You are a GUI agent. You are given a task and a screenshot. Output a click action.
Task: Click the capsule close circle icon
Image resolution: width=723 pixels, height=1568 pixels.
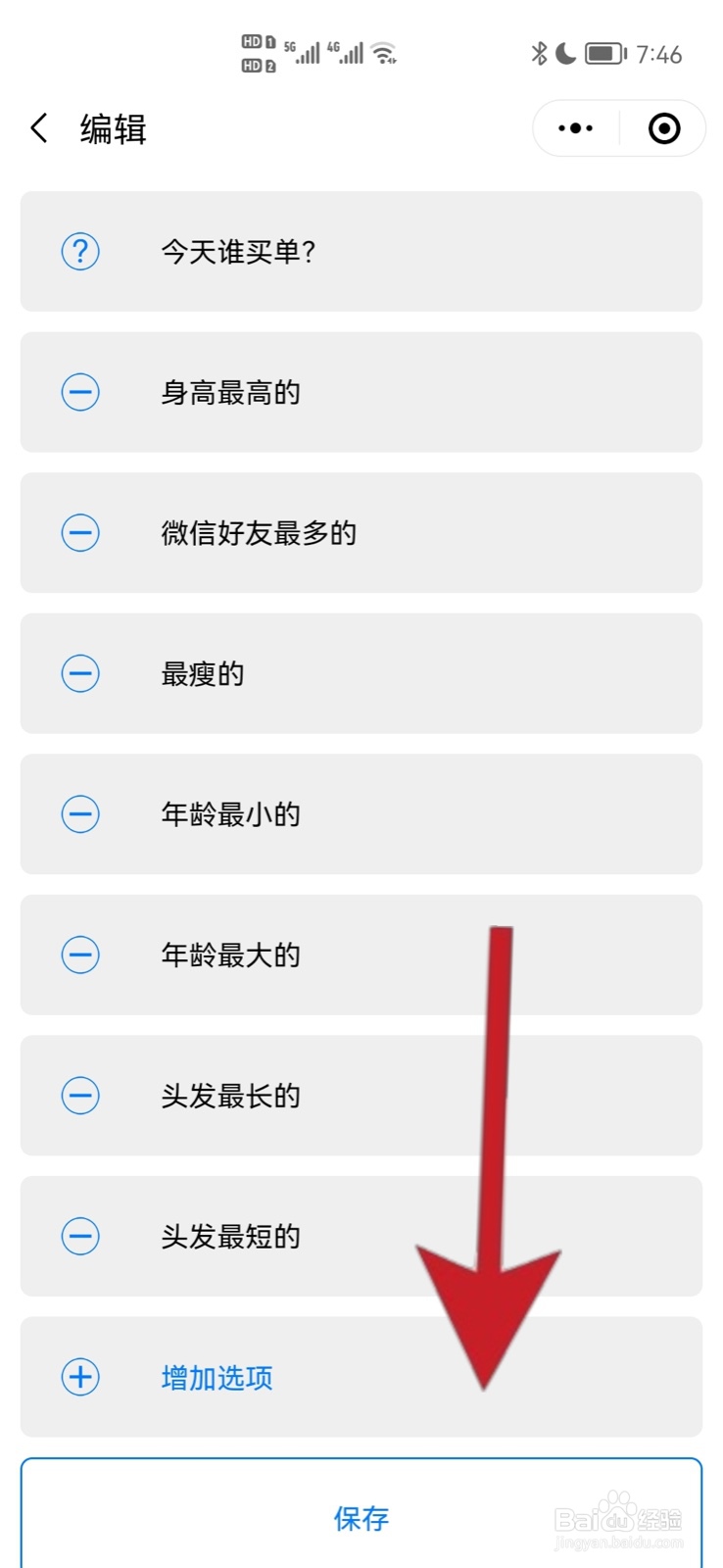(x=663, y=128)
